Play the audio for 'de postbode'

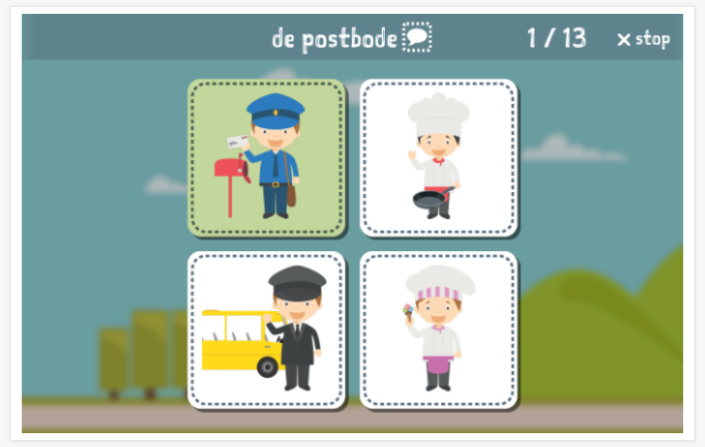click(x=416, y=39)
